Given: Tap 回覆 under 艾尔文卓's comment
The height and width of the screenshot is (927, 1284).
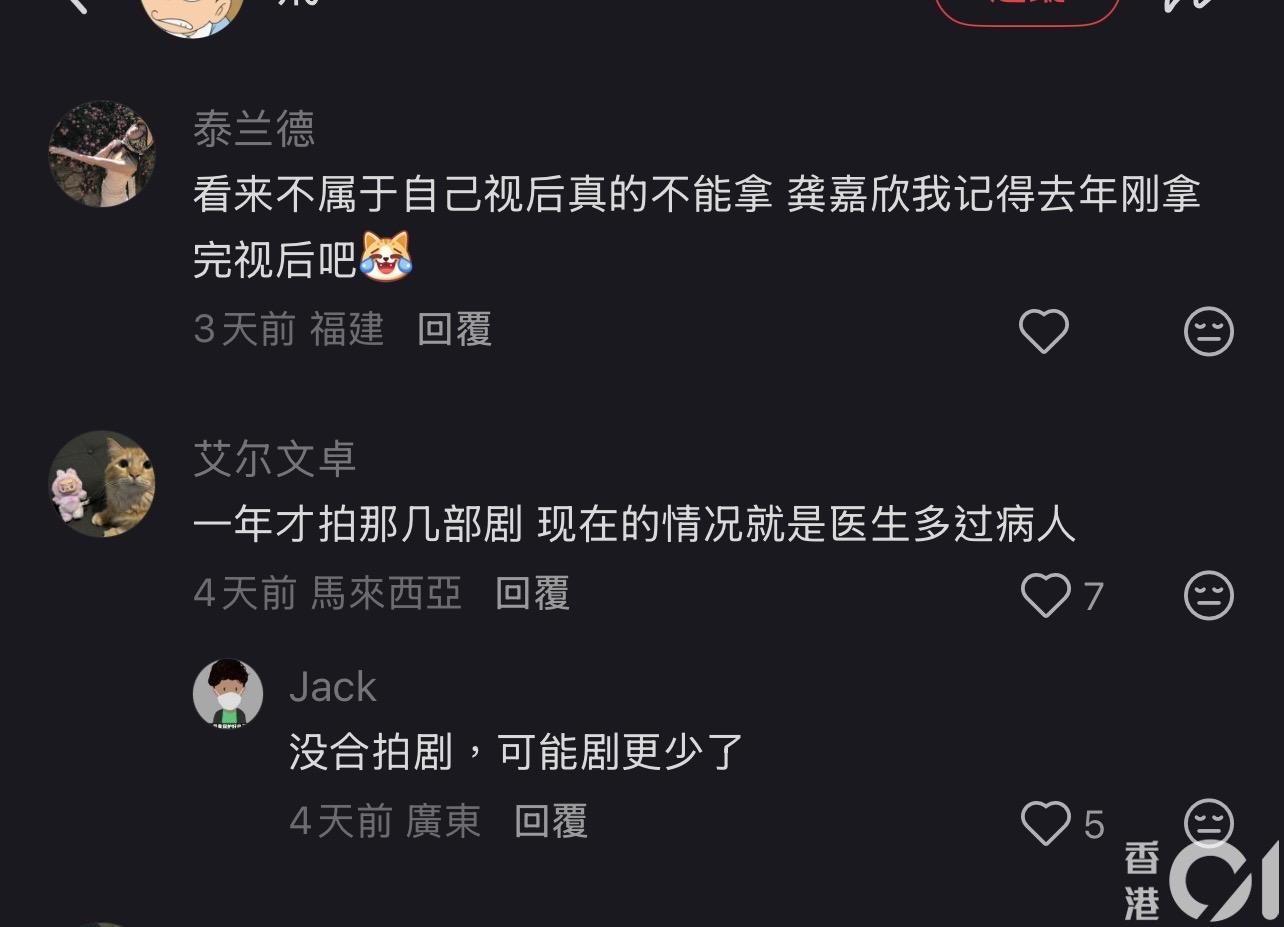Looking at the screenshot, I should click(532, 593).
